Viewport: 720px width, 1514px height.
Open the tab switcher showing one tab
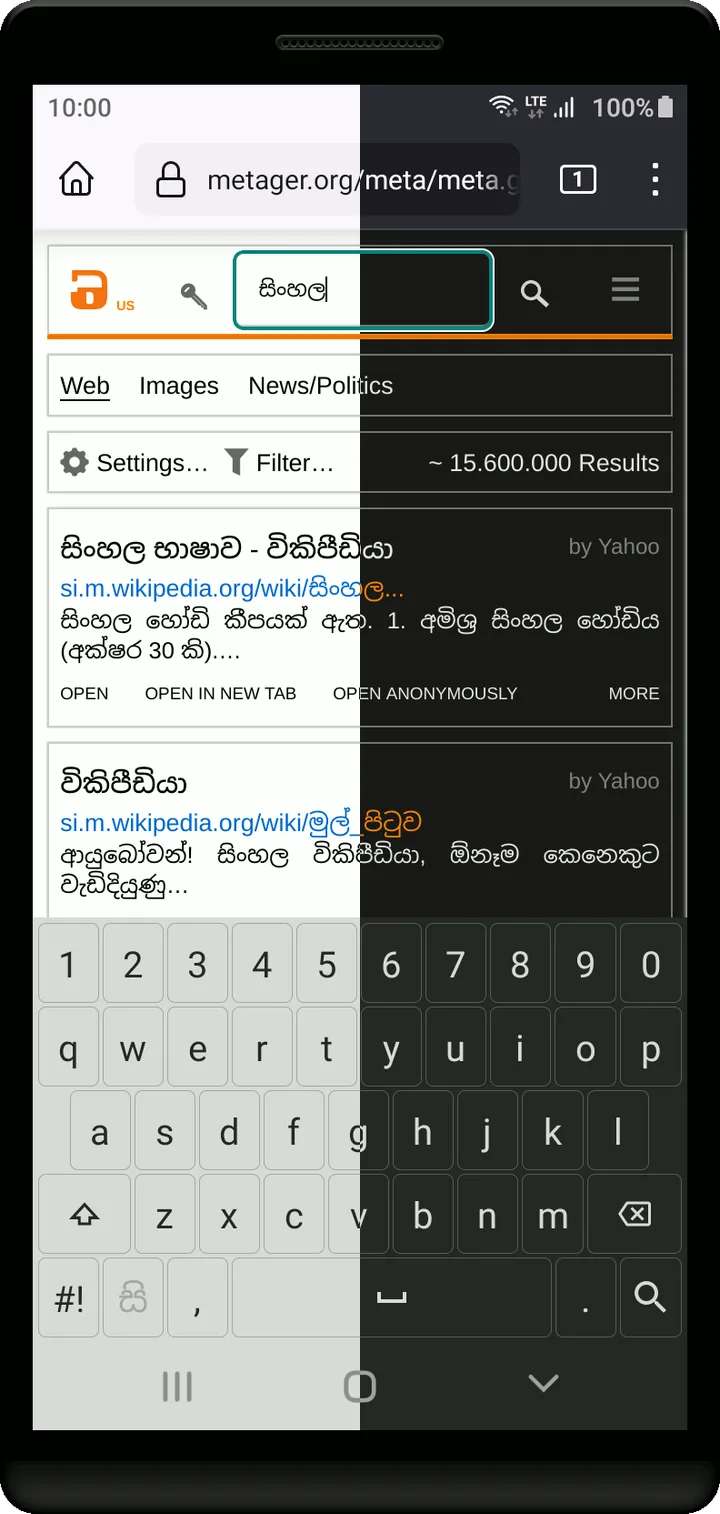tap(577, 180)
